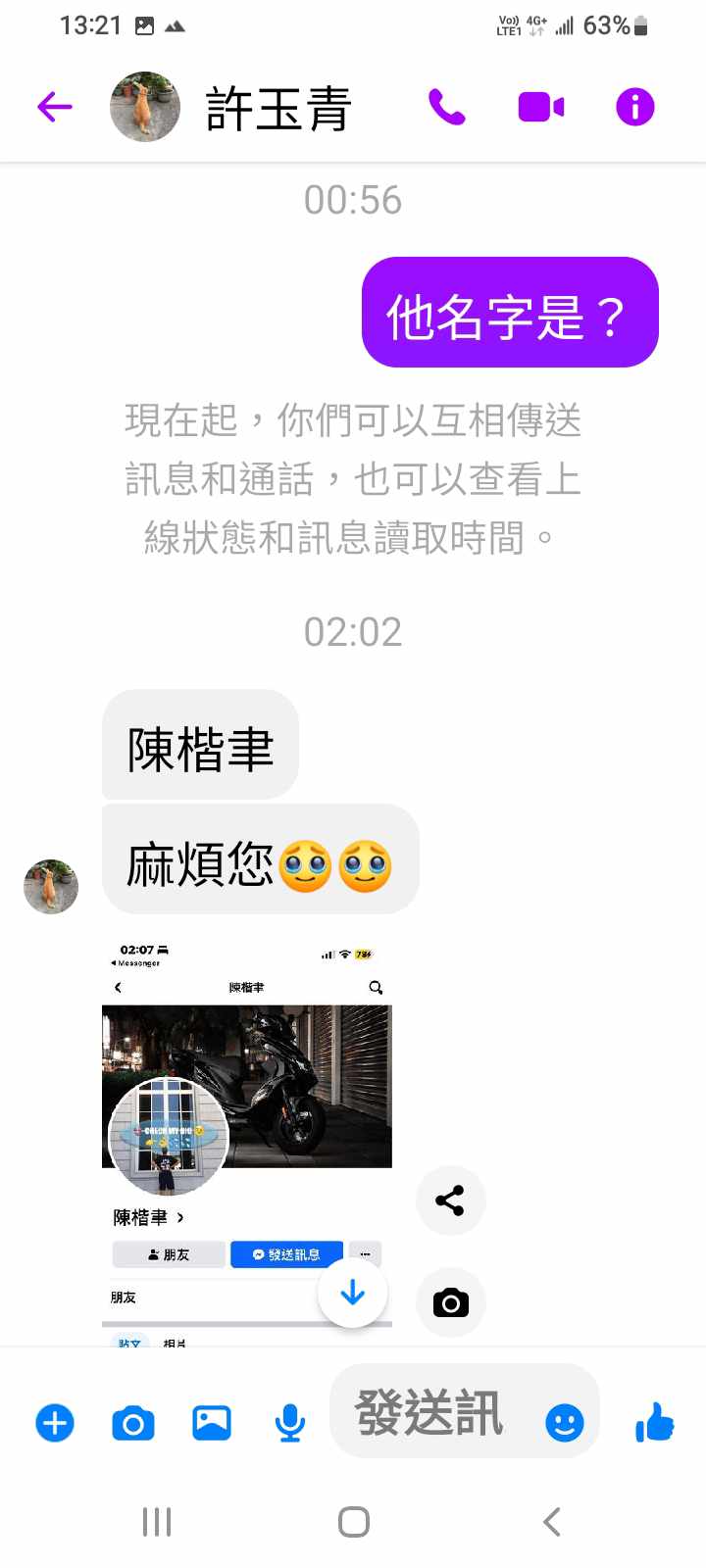Pick a photo from the gallery
Screen dimensions: 706x1568
(x=212, y=1423)
